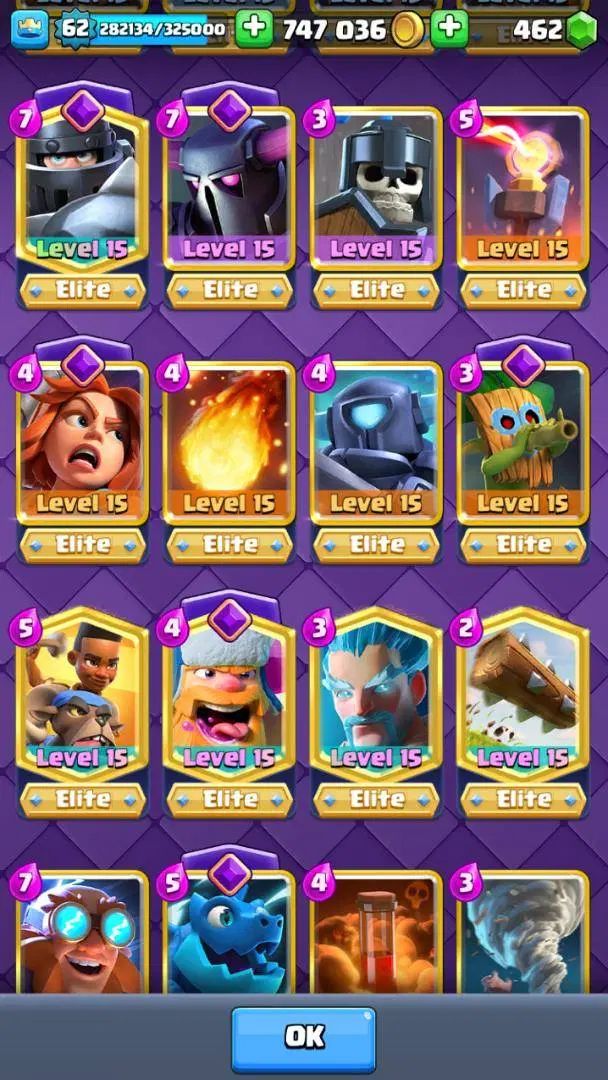Open the Electro Giant card
Screen dimensions: 608x1080
pyautogui.click(x=82, y=935)
